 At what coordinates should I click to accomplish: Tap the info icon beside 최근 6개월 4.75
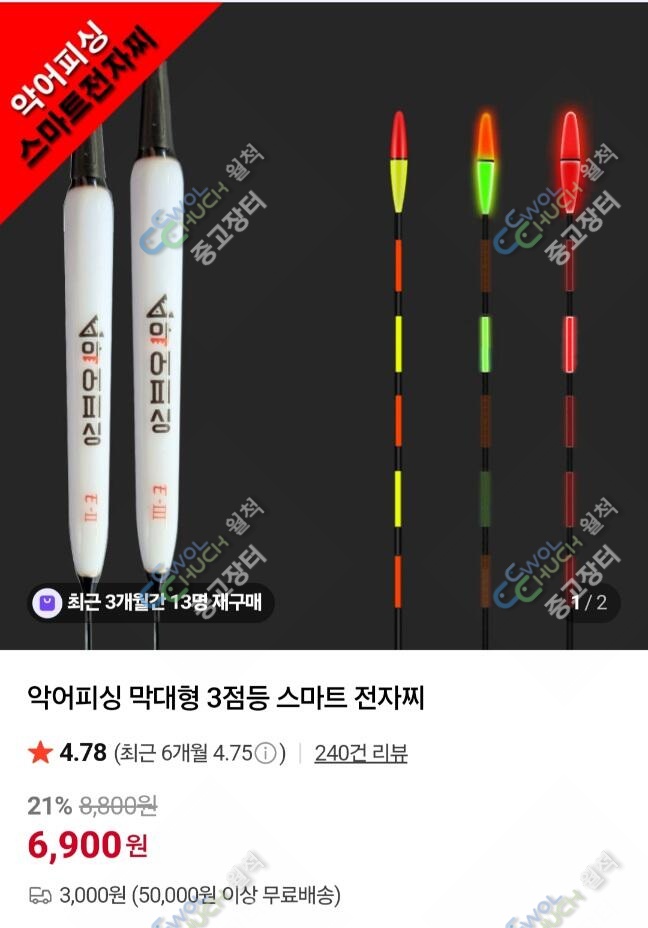[265, 753]
